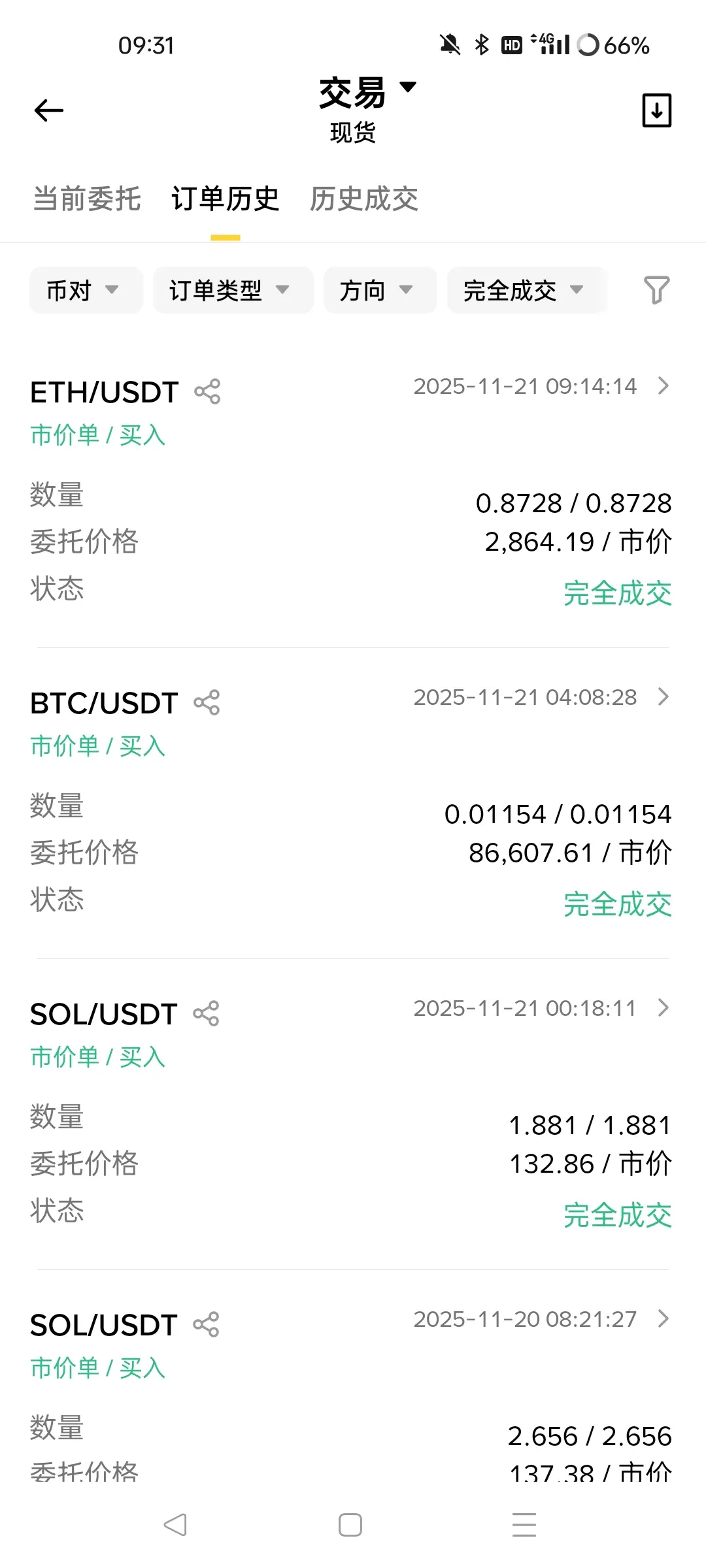The width and height of the screenshot is (706, 1568).
Task: View SOL/USDT order details from 2025-11-20
Action: point(663,1319)
